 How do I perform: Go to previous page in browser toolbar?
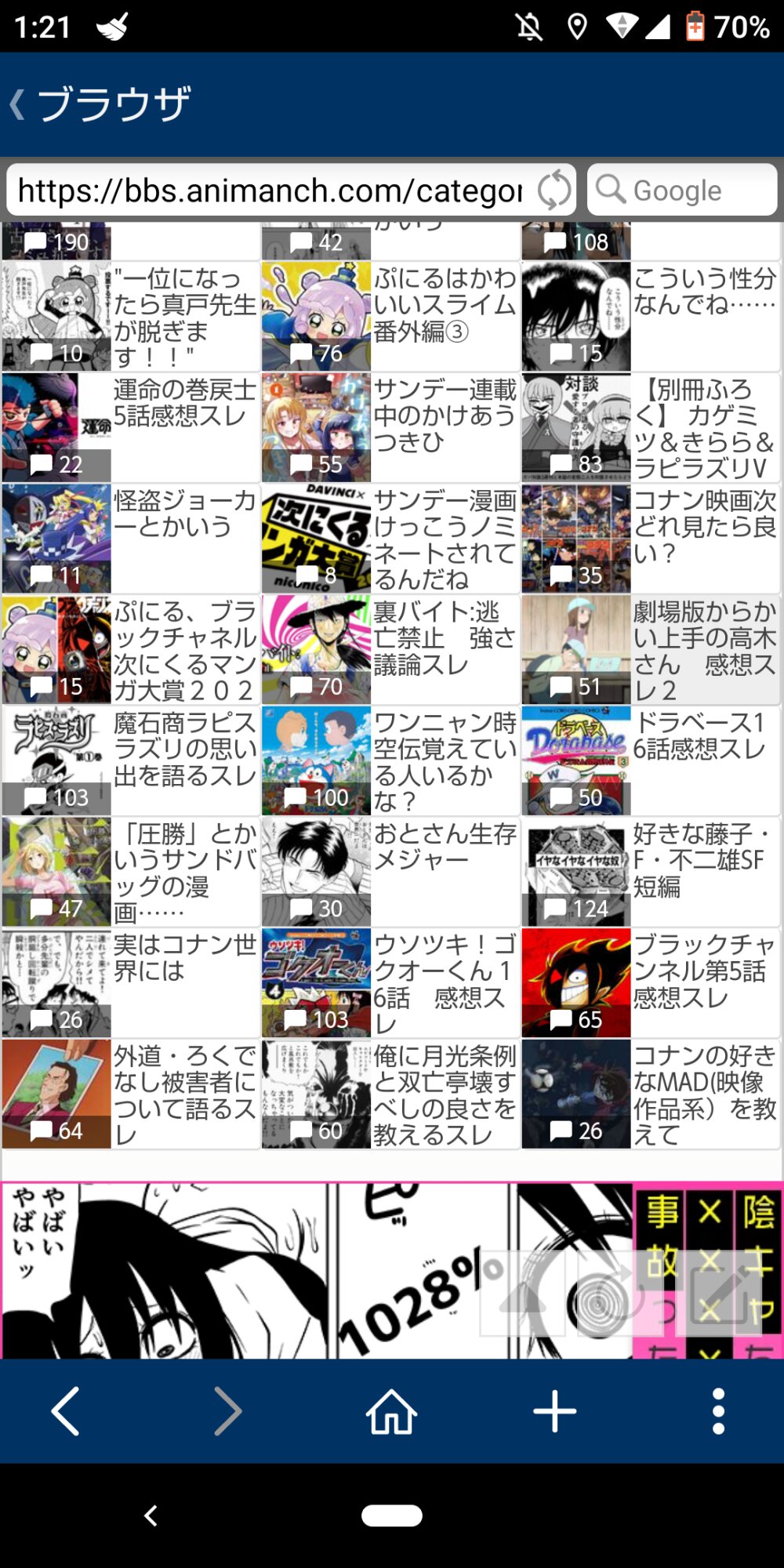pos(66,1411)
